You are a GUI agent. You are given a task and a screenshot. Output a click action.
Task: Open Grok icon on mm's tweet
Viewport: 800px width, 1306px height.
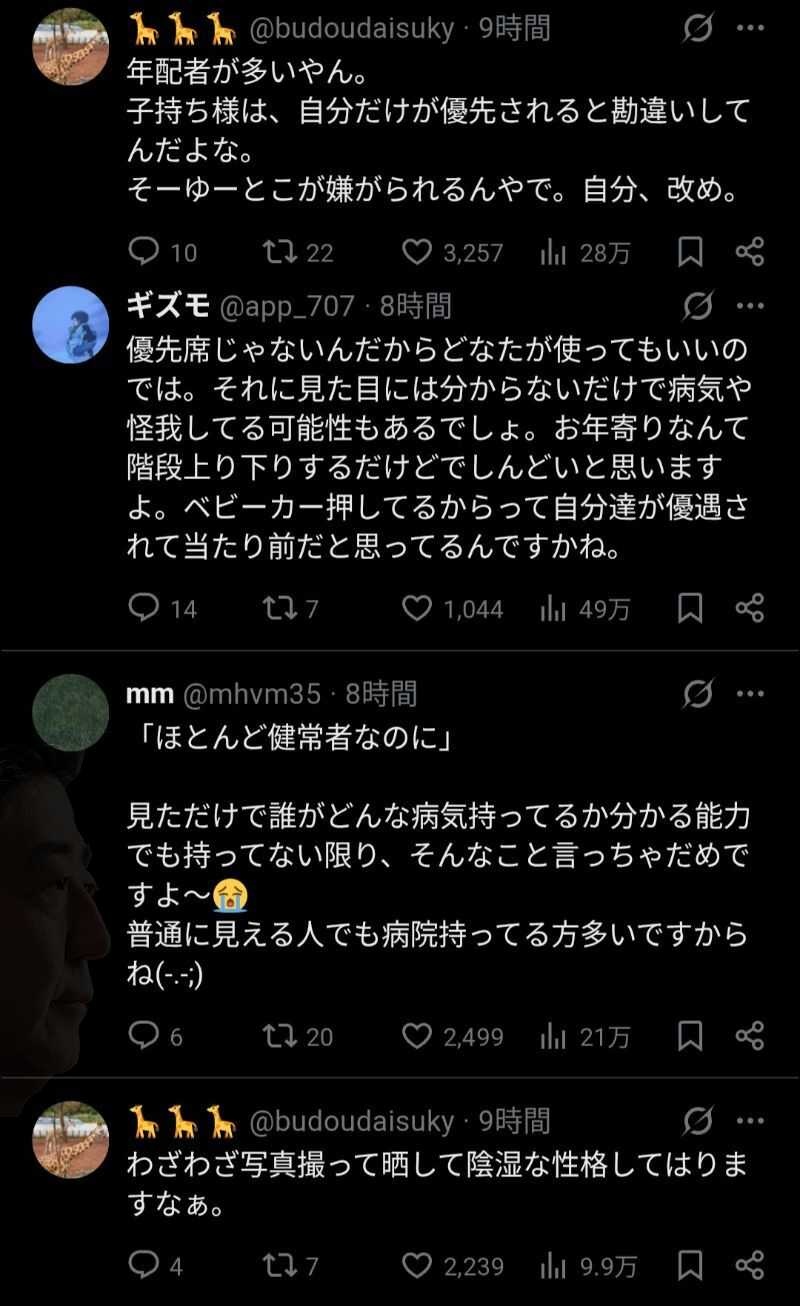697,692
